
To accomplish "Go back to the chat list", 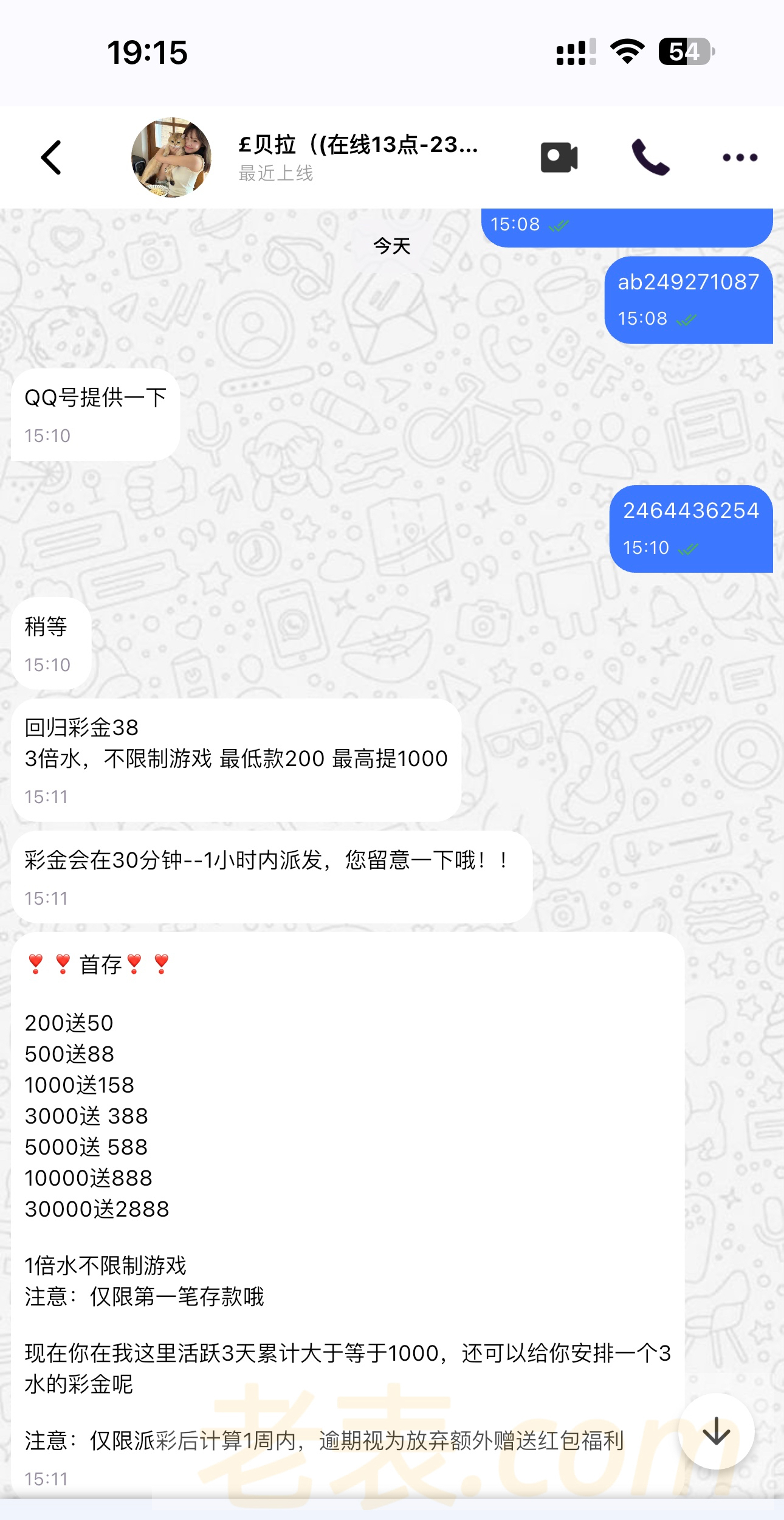I will pyautogui.click(x=52, y=157).
